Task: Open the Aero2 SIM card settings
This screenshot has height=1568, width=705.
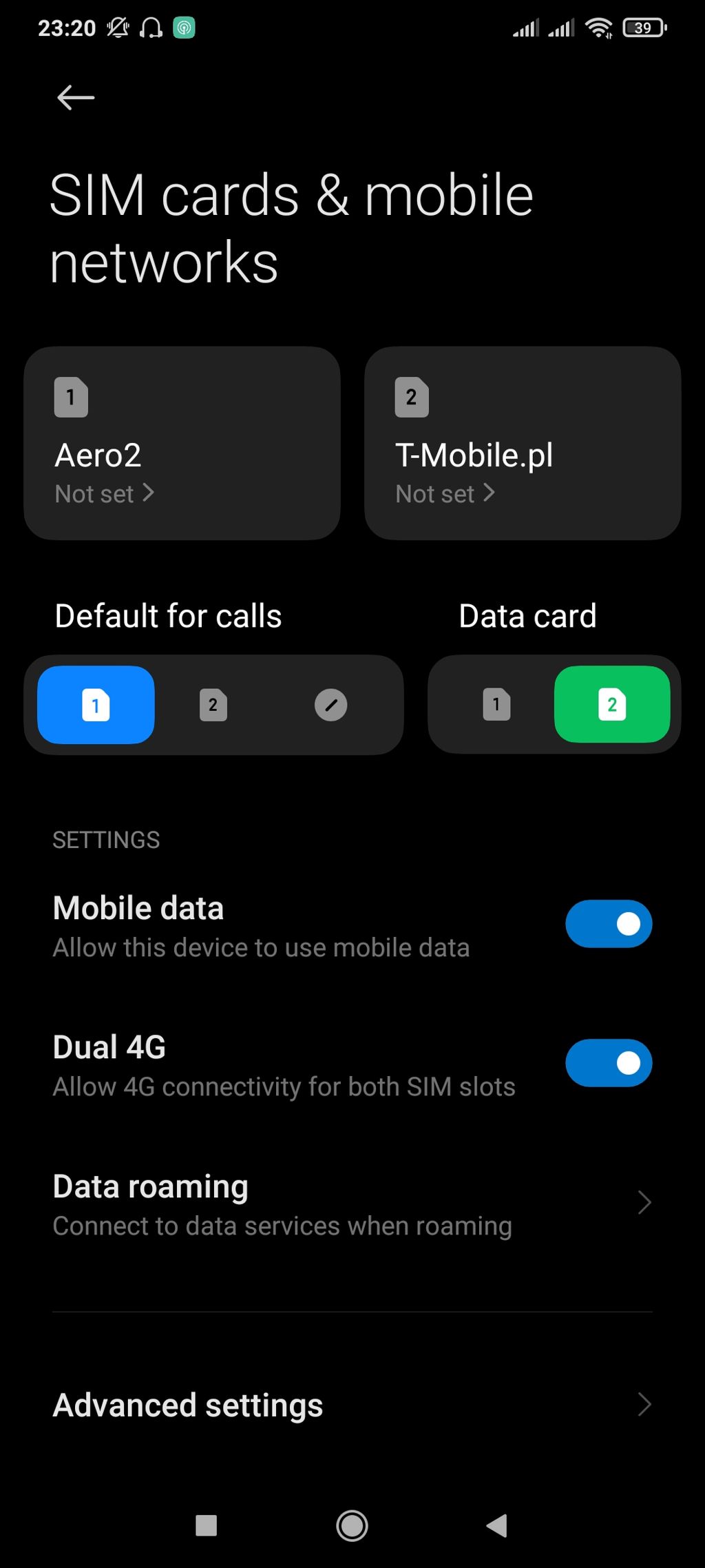Action: tap(182, 443)
